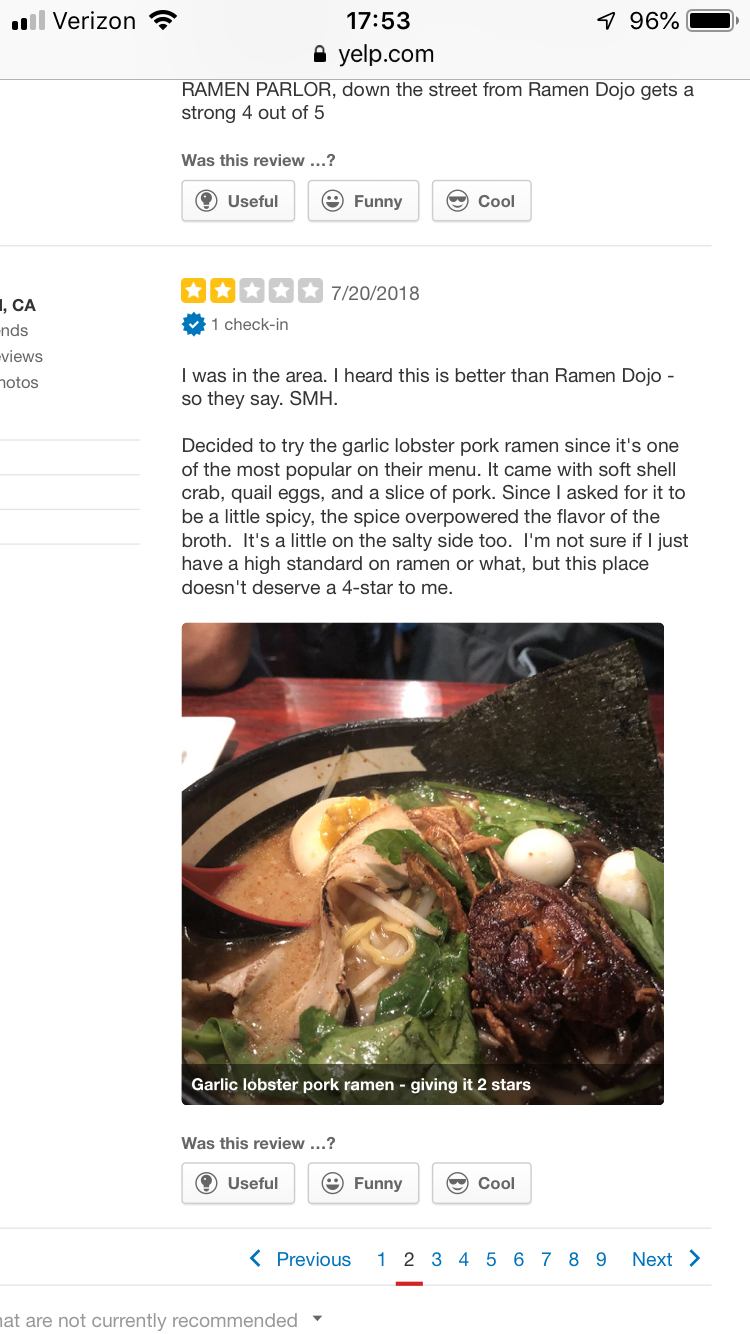The height and width of the screenshot is (1334, 750).
Task: Go to the Previous page of reviews
Action: pos(300,1259)
